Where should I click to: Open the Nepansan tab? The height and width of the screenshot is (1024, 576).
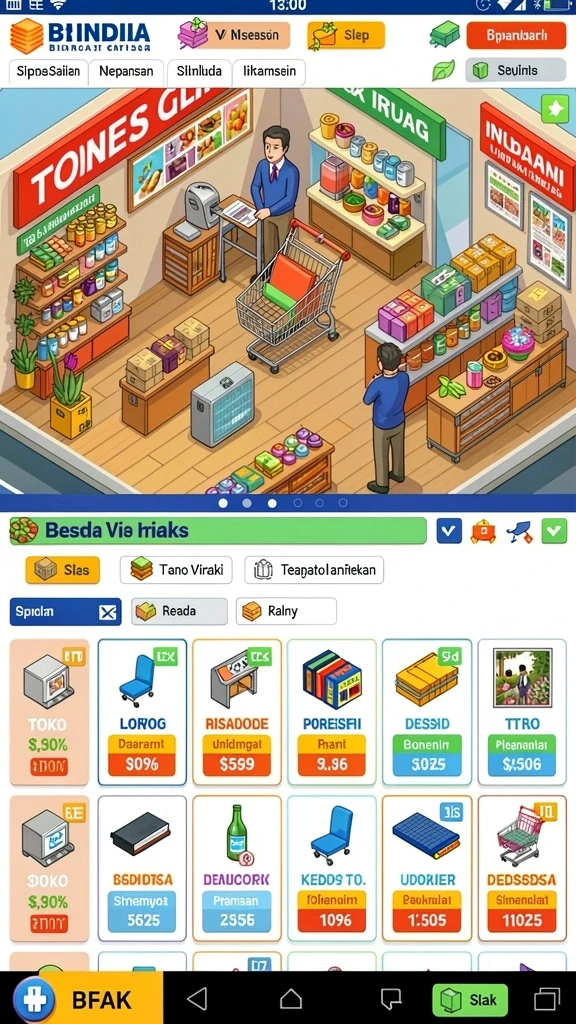click(126, 72)
